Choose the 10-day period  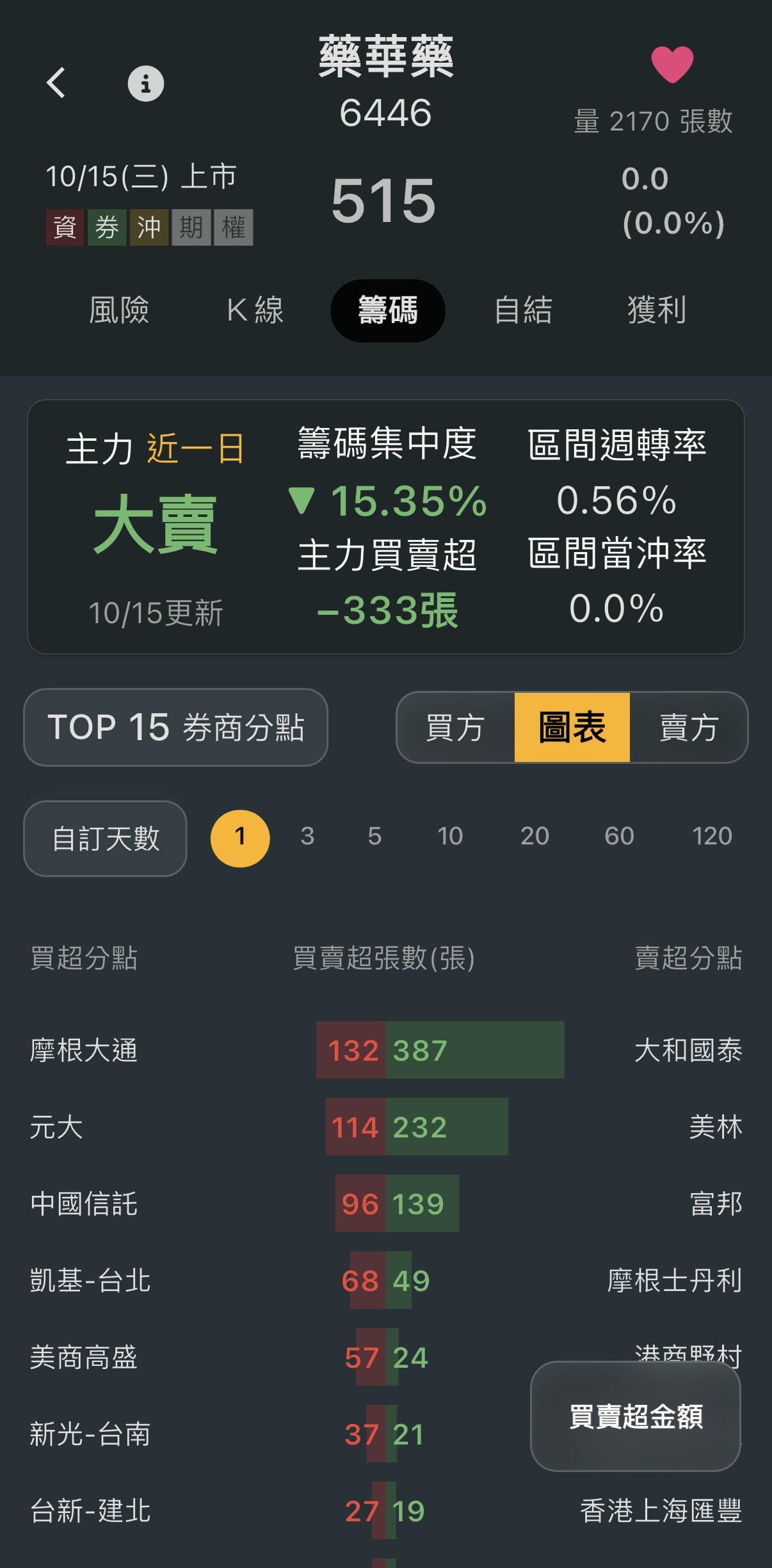(449, 836)
